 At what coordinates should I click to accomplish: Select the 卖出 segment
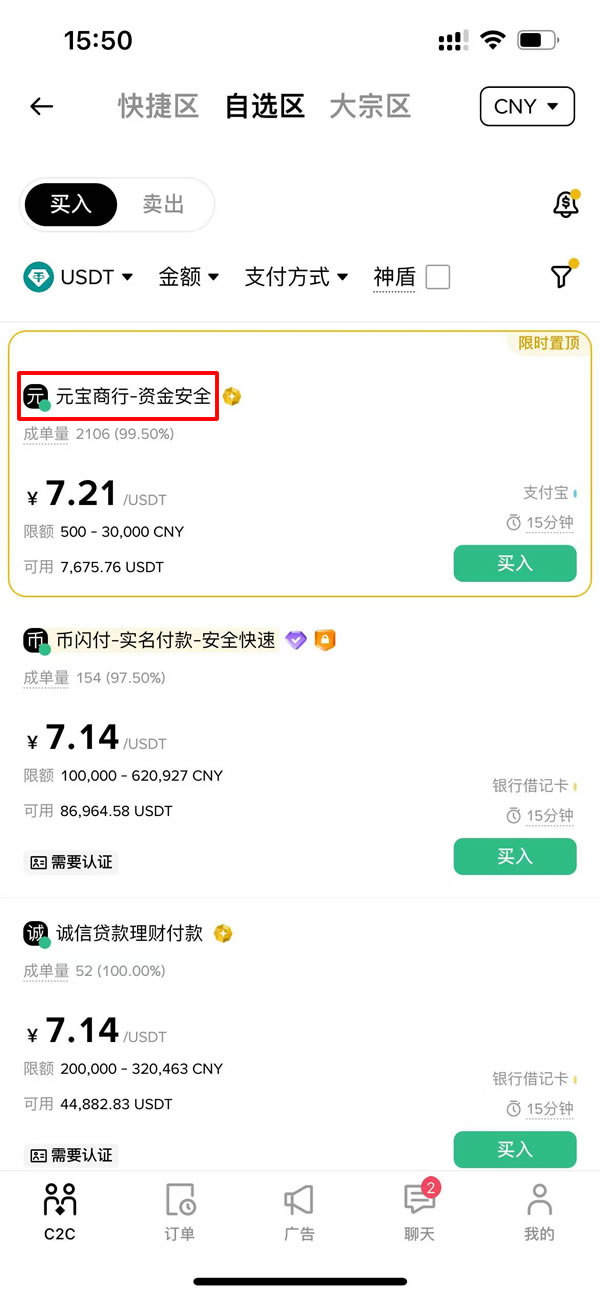click(x=163, y=204)
